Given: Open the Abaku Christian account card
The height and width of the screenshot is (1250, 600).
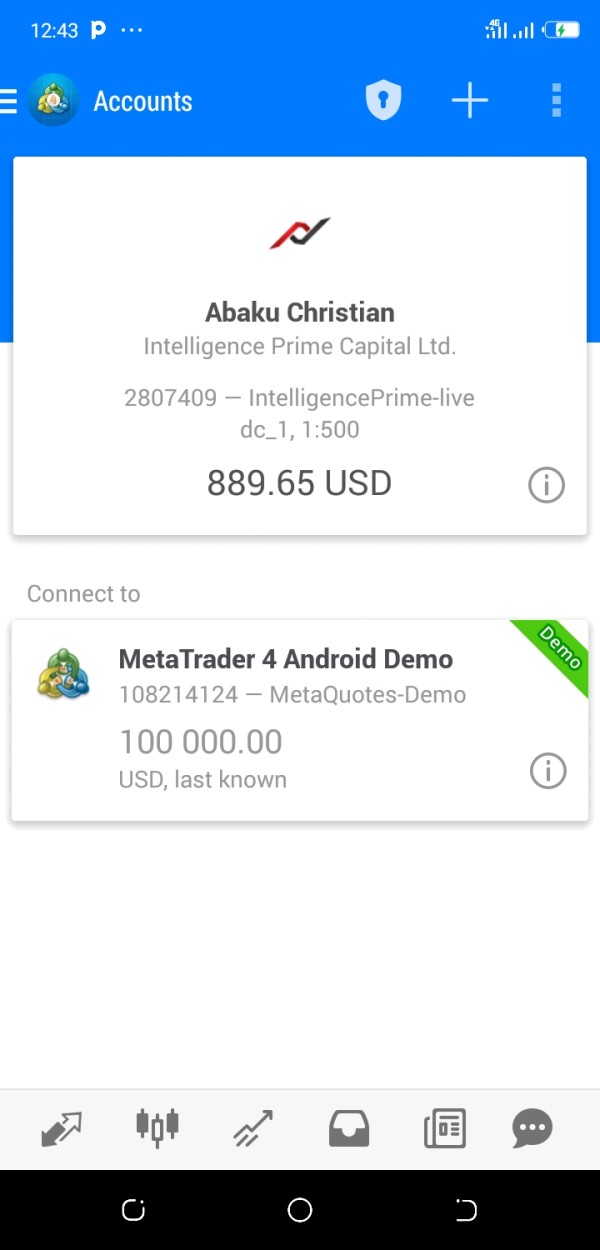Looking at the screenshot, I should tap(299, 345).
